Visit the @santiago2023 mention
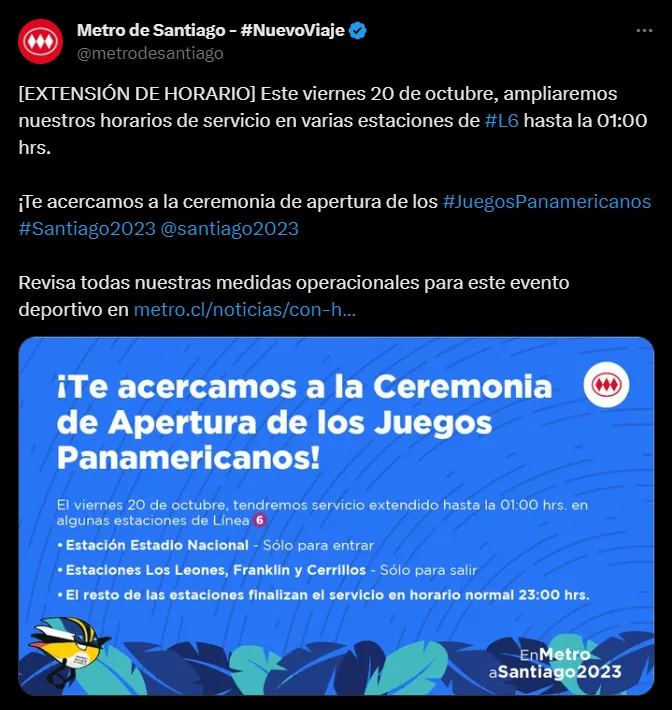The image size is (672, 710). click(x=229, y=228)
